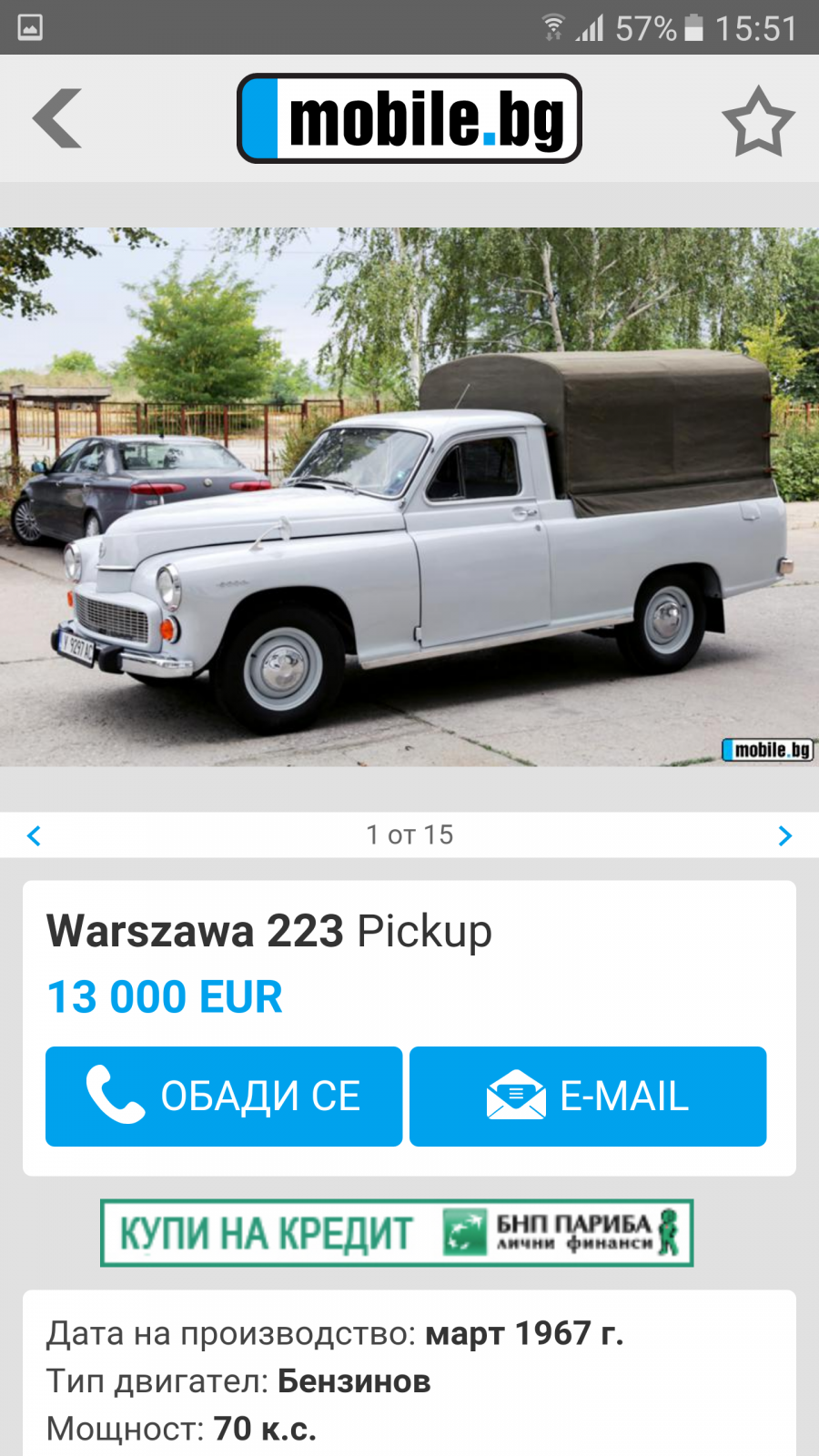Viewport: 819px width, 1456px height.
Task: Open the КУПИ НА КРЕДИТ banner
Action: pyautogui.click(x=397, y=1233)
